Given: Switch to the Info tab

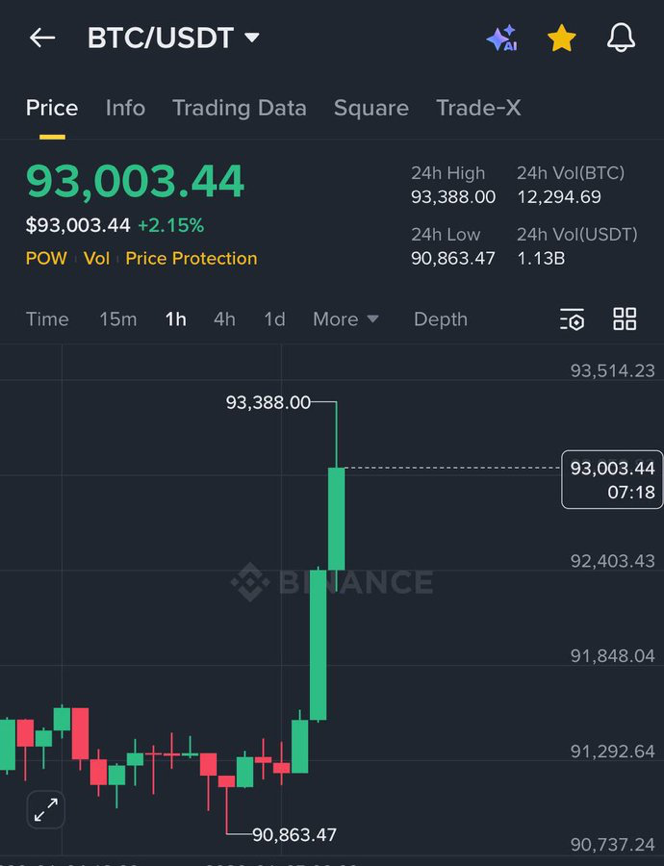Looking at the screenshot, I should 125,108.
